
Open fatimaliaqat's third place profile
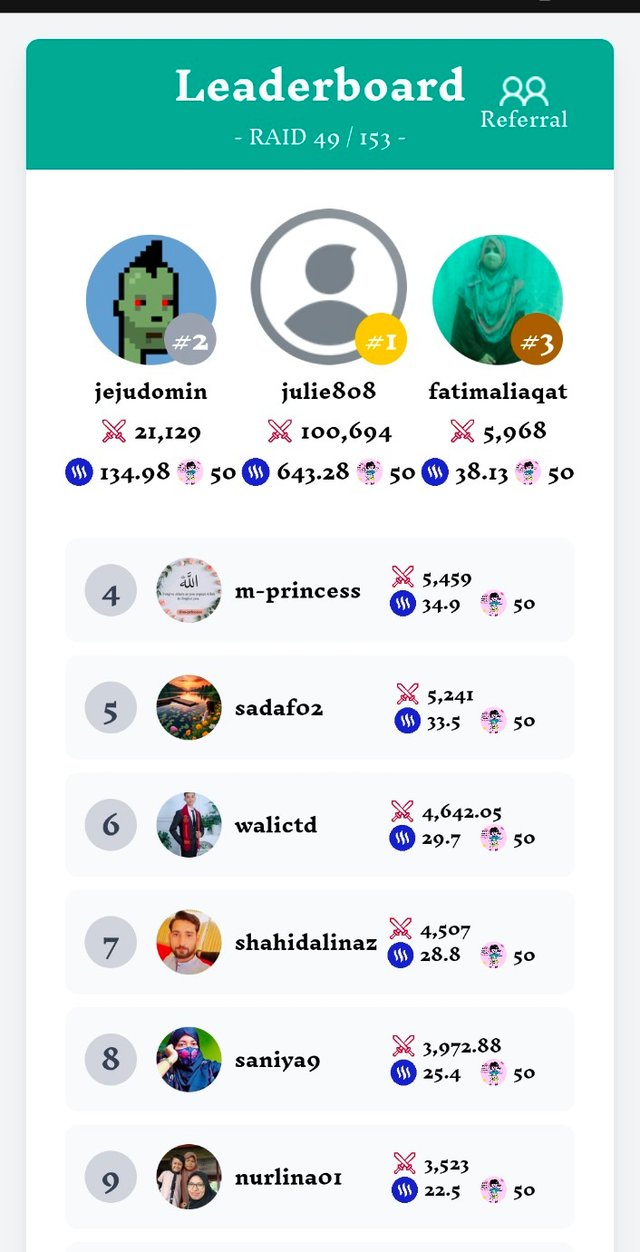497,299
